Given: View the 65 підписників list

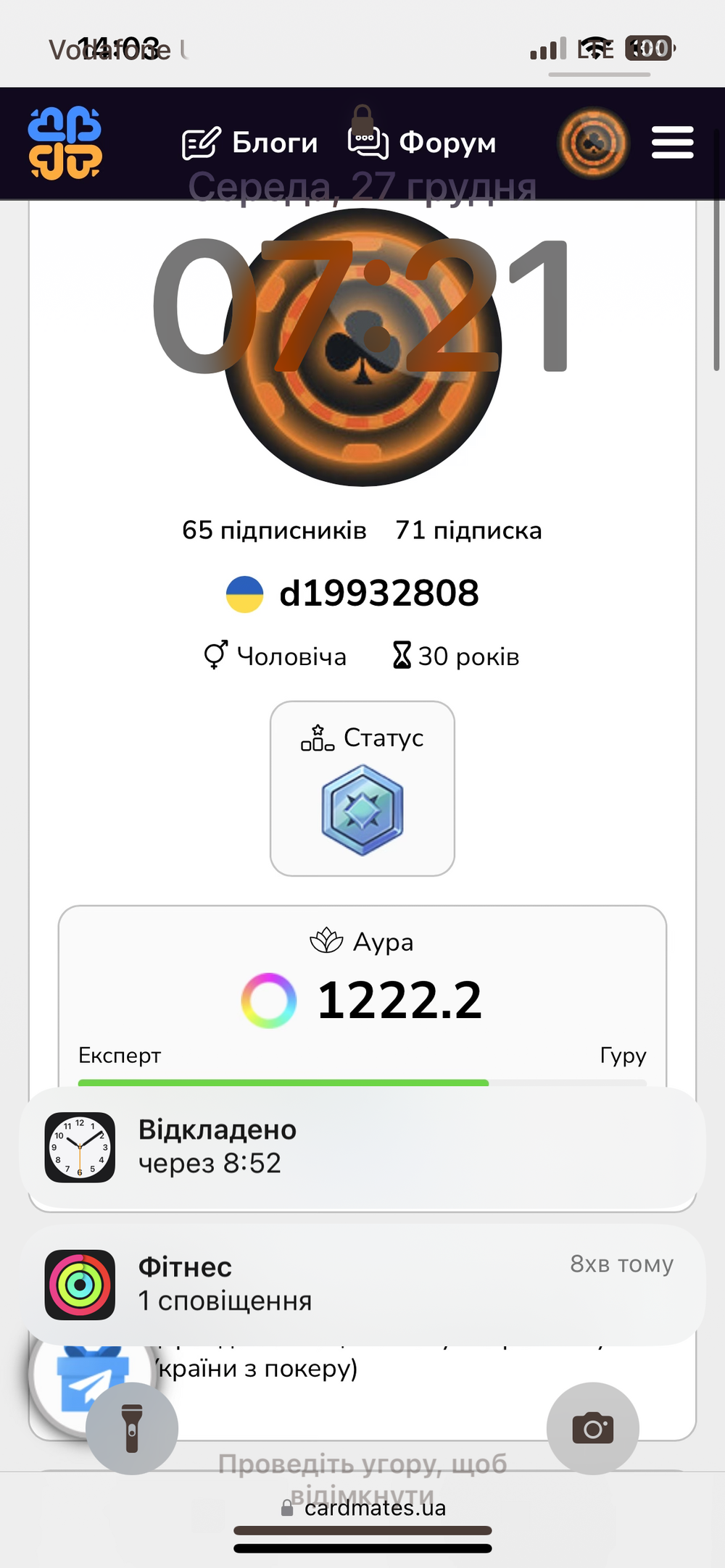Looking at the screenshot, I should pos(274,530).
